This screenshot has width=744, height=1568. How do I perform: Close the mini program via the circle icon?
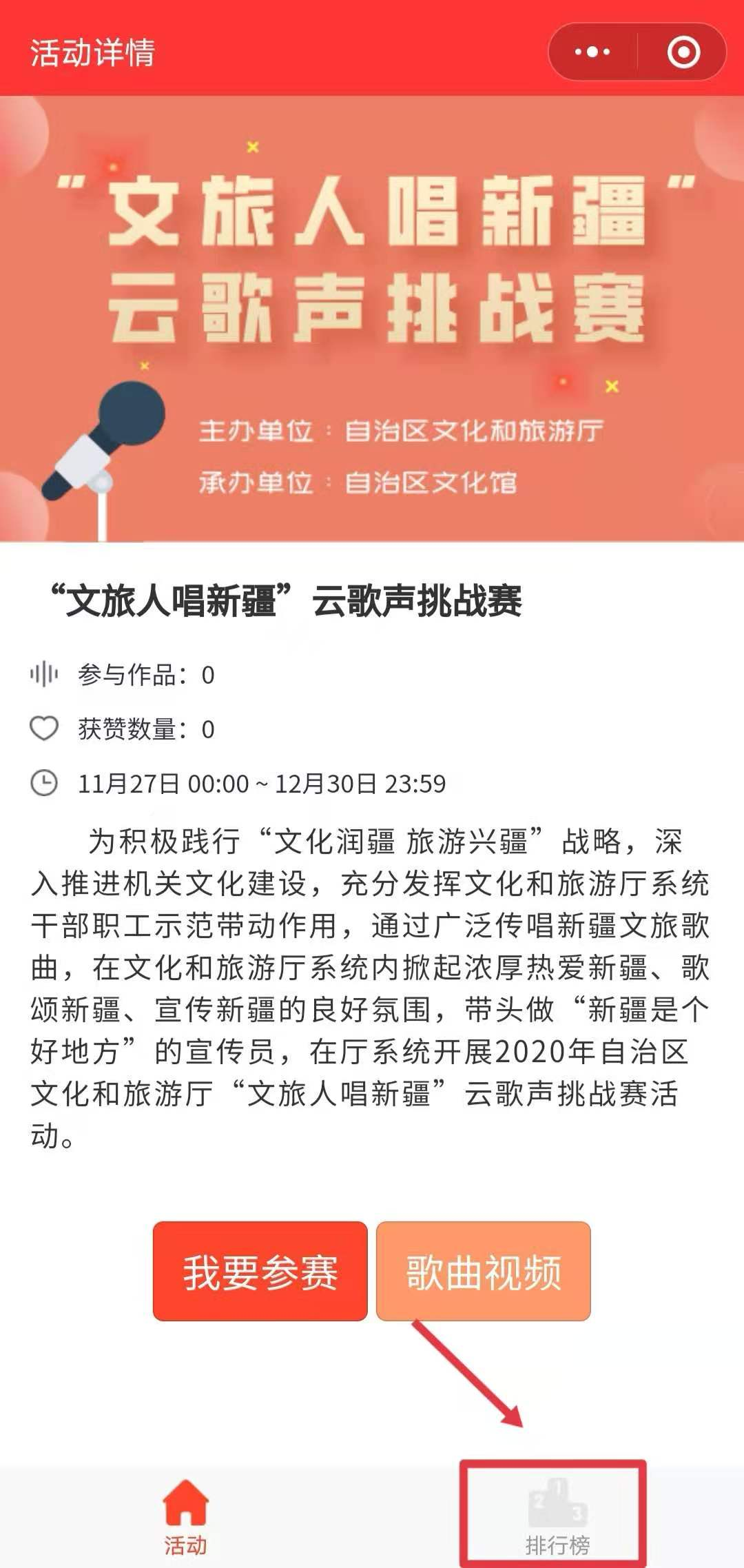point(683,52)
